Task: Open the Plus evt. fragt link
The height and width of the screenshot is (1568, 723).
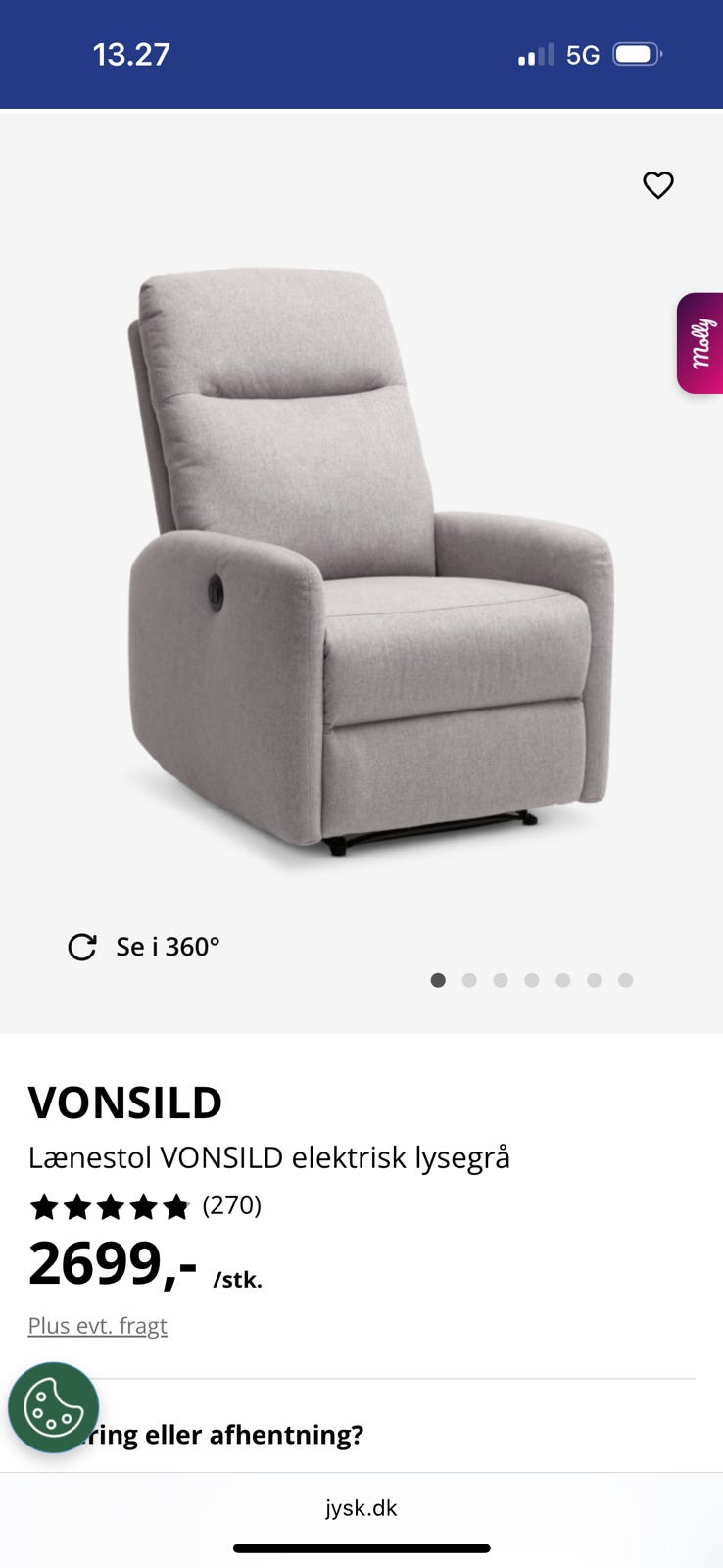Action: (x=97, y=1325)
